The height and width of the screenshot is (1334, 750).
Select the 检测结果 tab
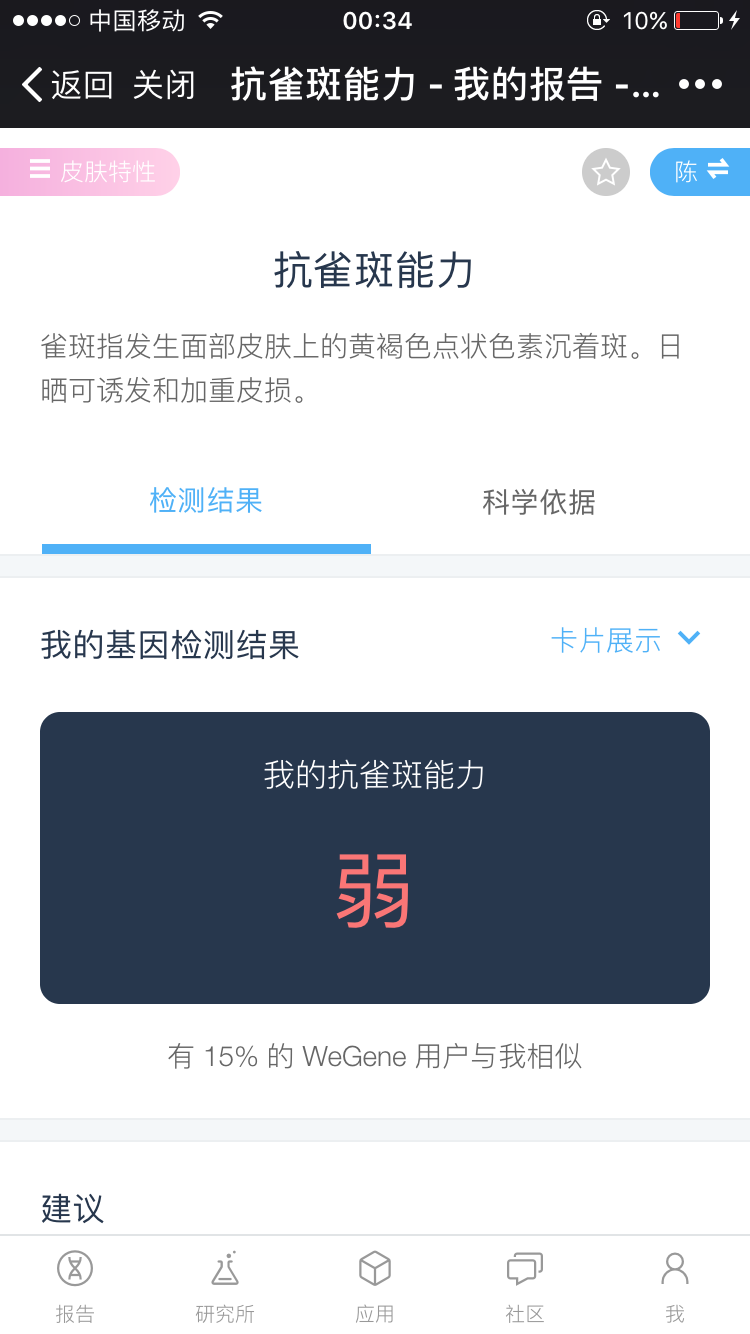[206, 501]
